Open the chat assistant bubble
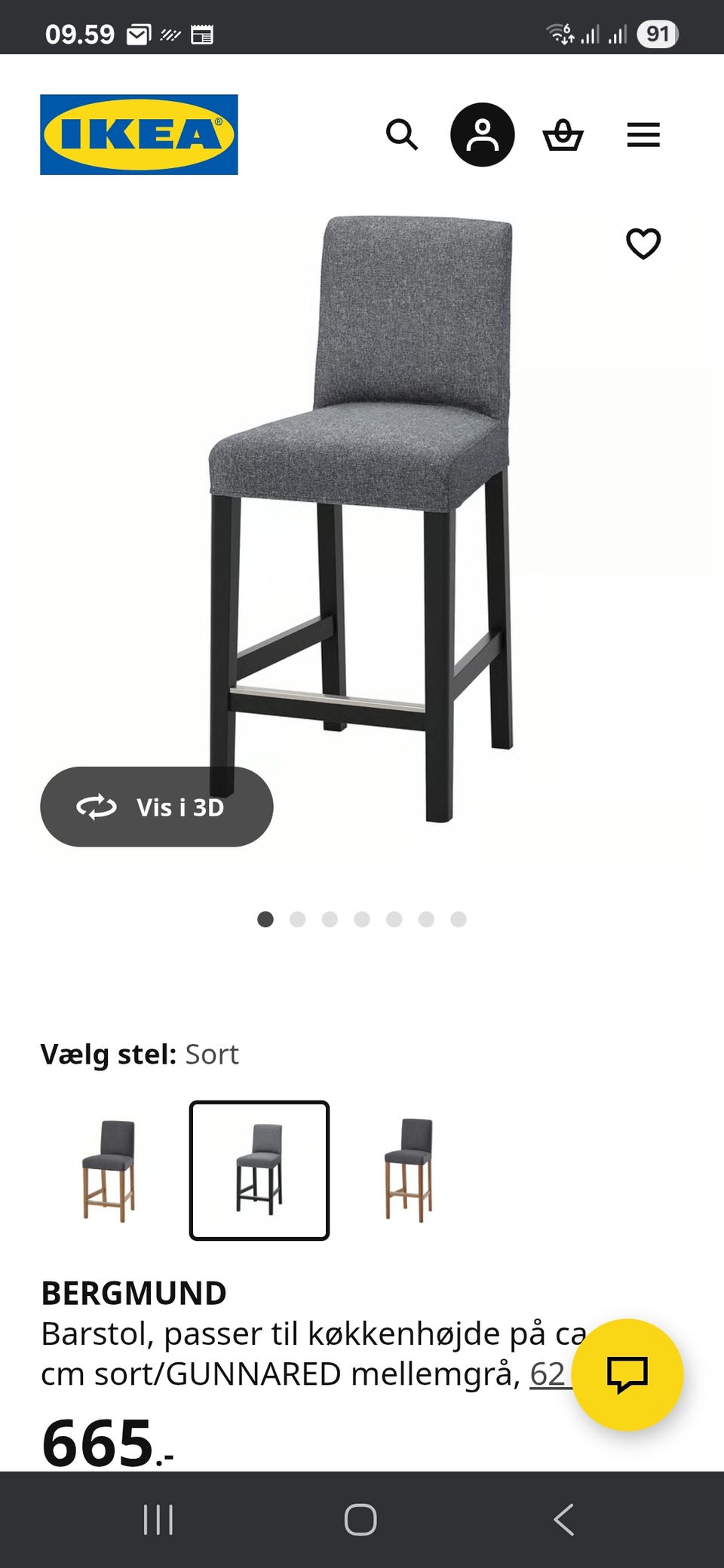724x1568 pixels. coord(628,1374)
